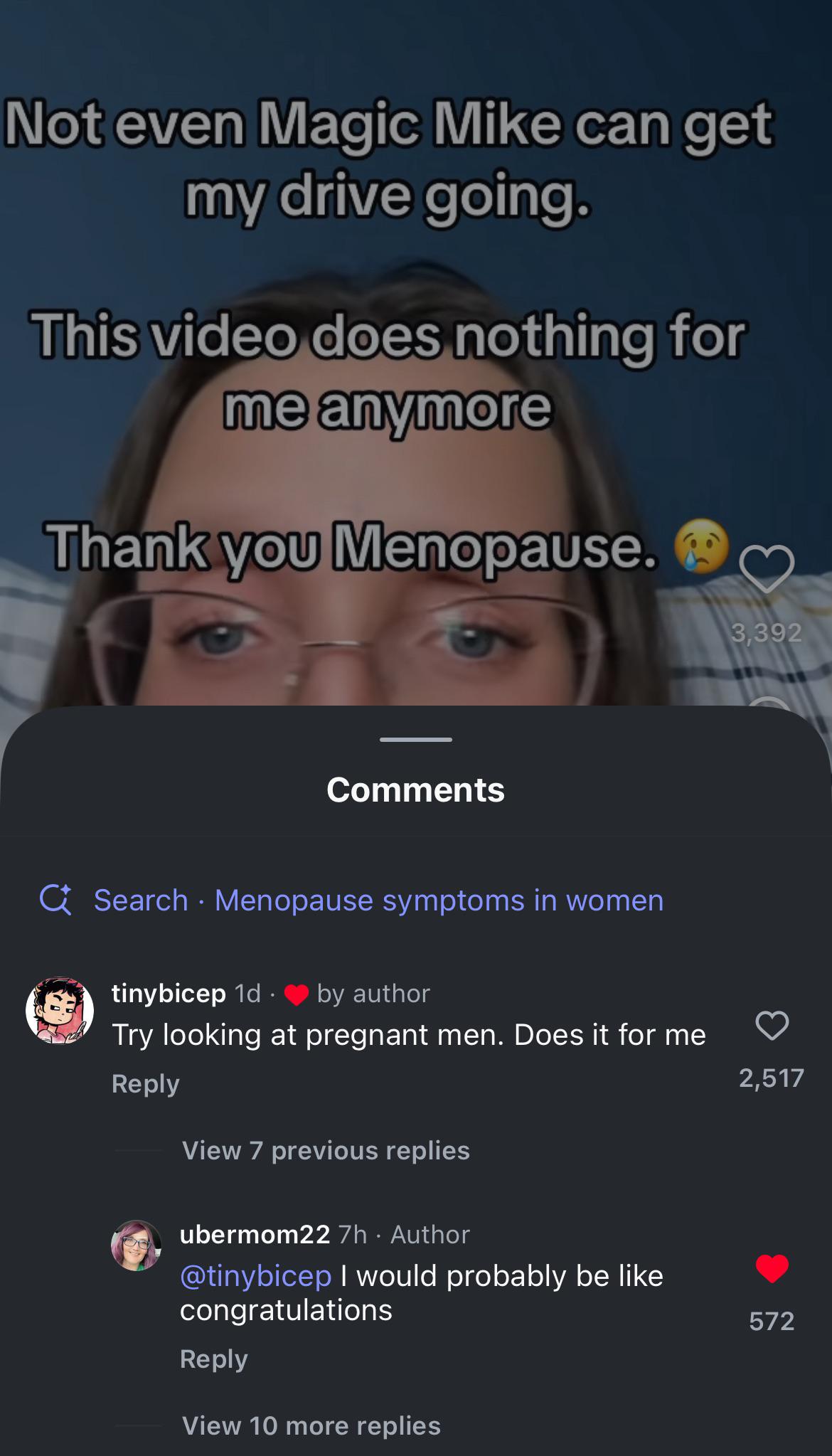Unlike ubermom22's reply
832x1456 pixels.
[772, 1268]
